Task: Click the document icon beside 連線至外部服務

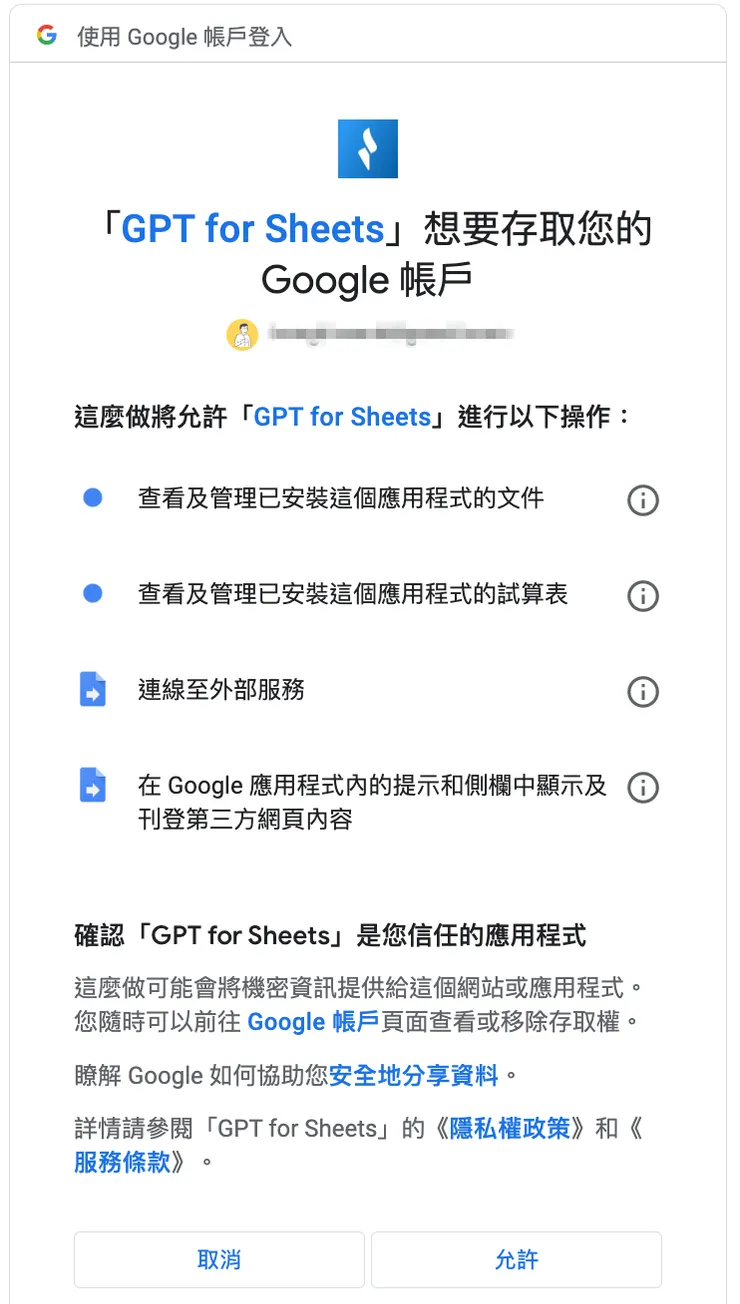Action: [93, 688]
